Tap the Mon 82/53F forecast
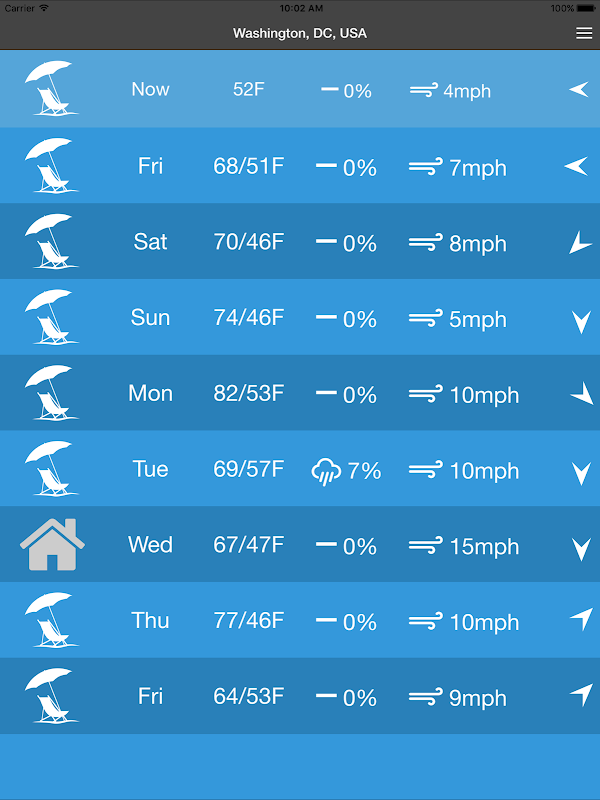The height and width of the screenshot is (800, 600). click(x=300, y=394)
